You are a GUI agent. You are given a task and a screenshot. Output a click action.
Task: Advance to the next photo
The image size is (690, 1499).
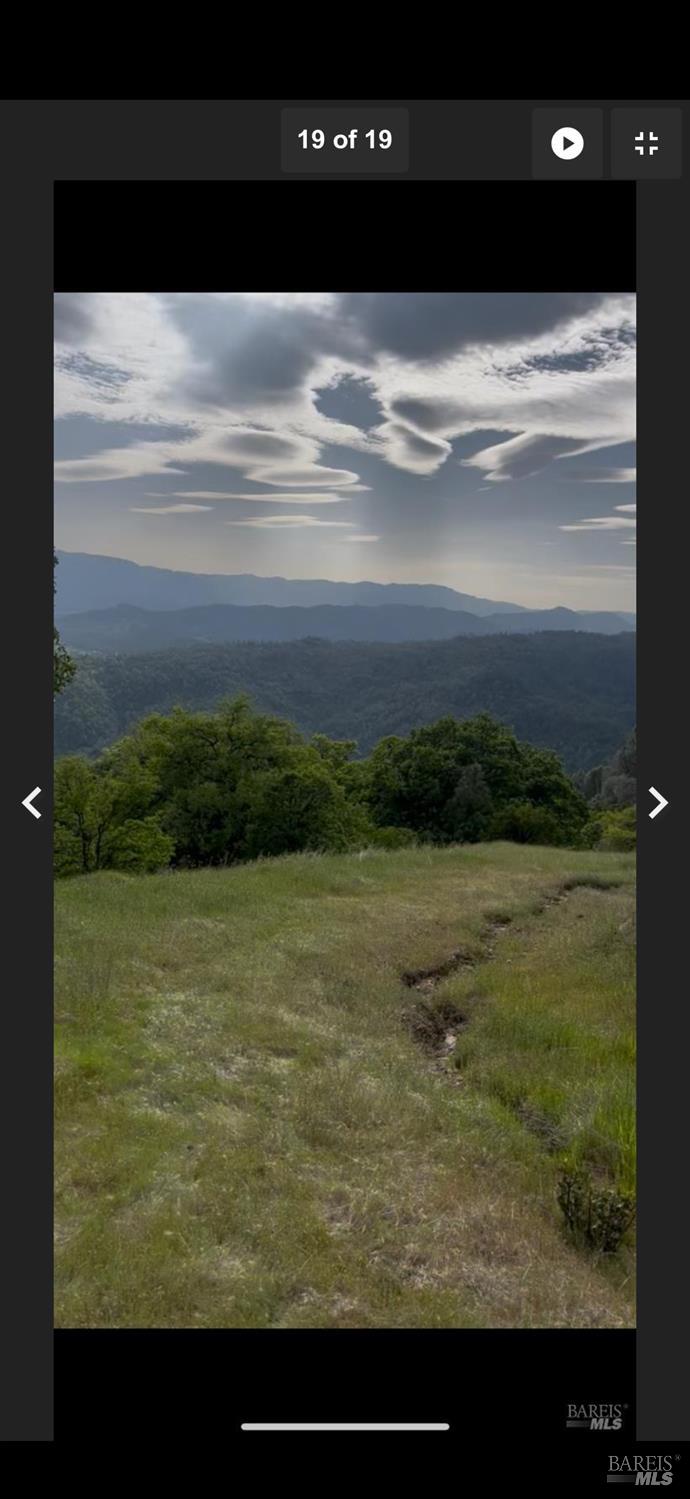pyautogui.click(x=657, y=802)
